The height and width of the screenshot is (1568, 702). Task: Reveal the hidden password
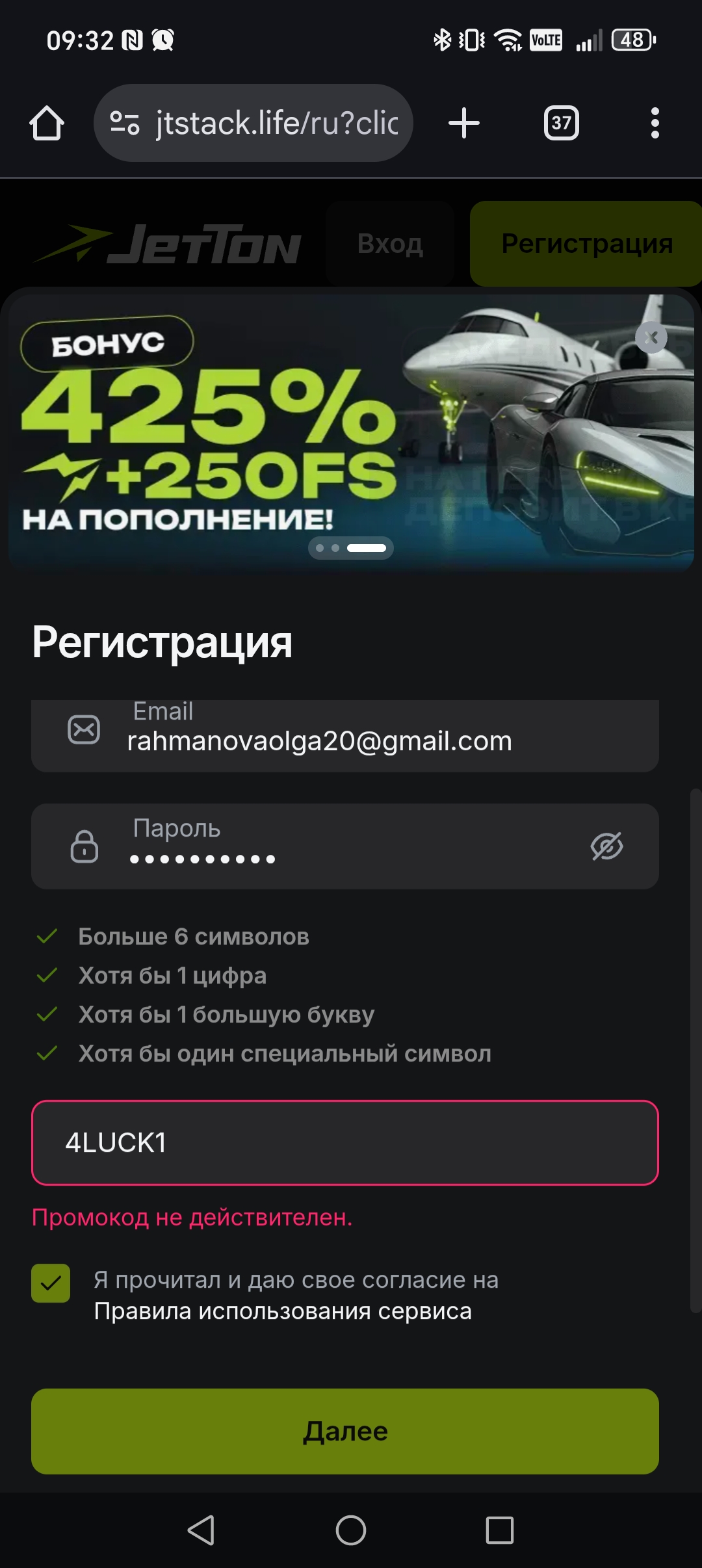click(x=606, y=846)
